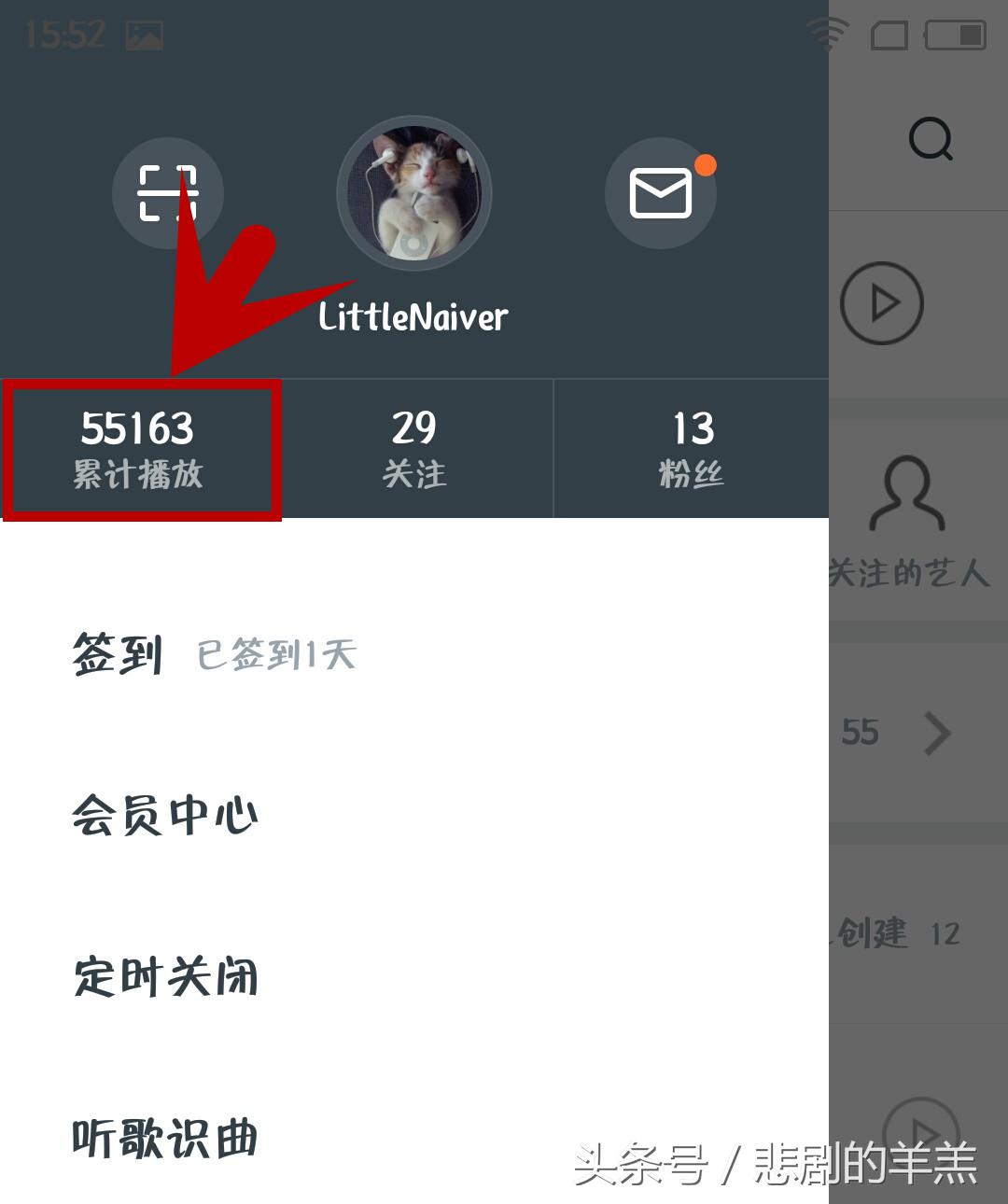Open the 29 关注 following list
The height and width of the screenshot is (1204, 1008).
[413, 448]
